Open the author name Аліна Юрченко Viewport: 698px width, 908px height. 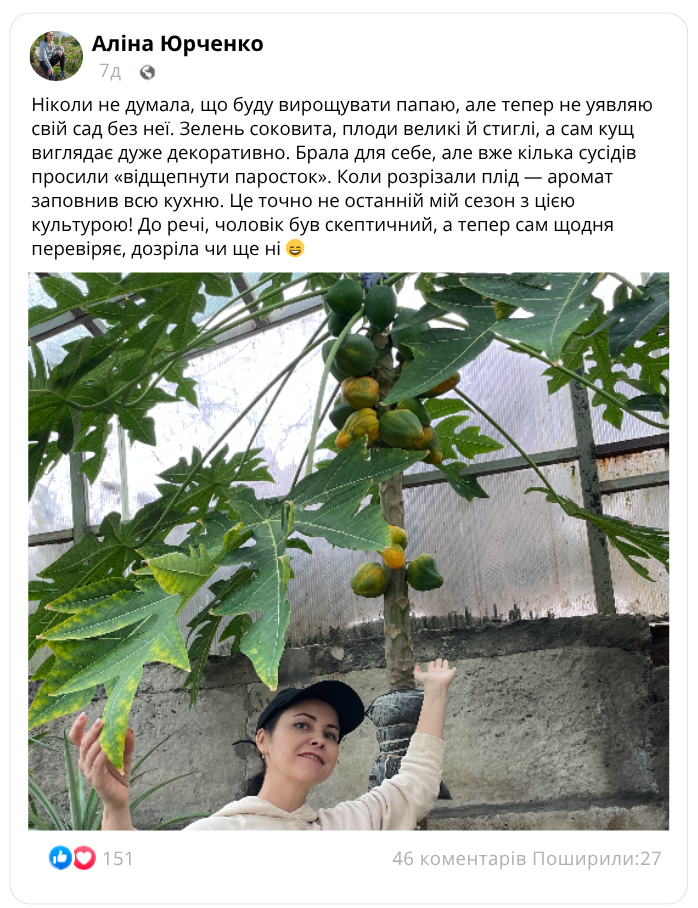pos(177,44)
